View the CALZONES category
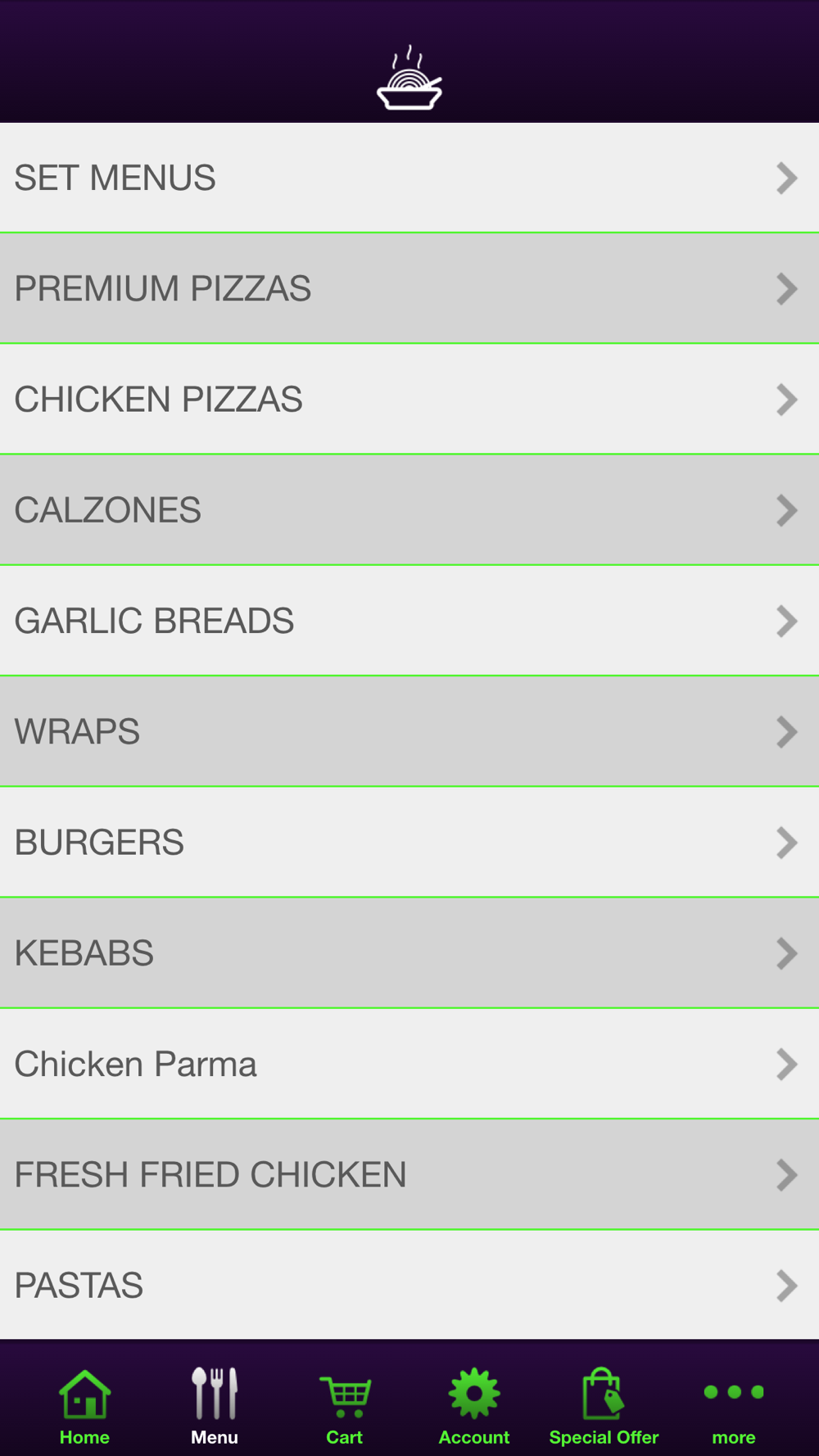The width and height of the screenshot is (819, 1456). [409, 510]
